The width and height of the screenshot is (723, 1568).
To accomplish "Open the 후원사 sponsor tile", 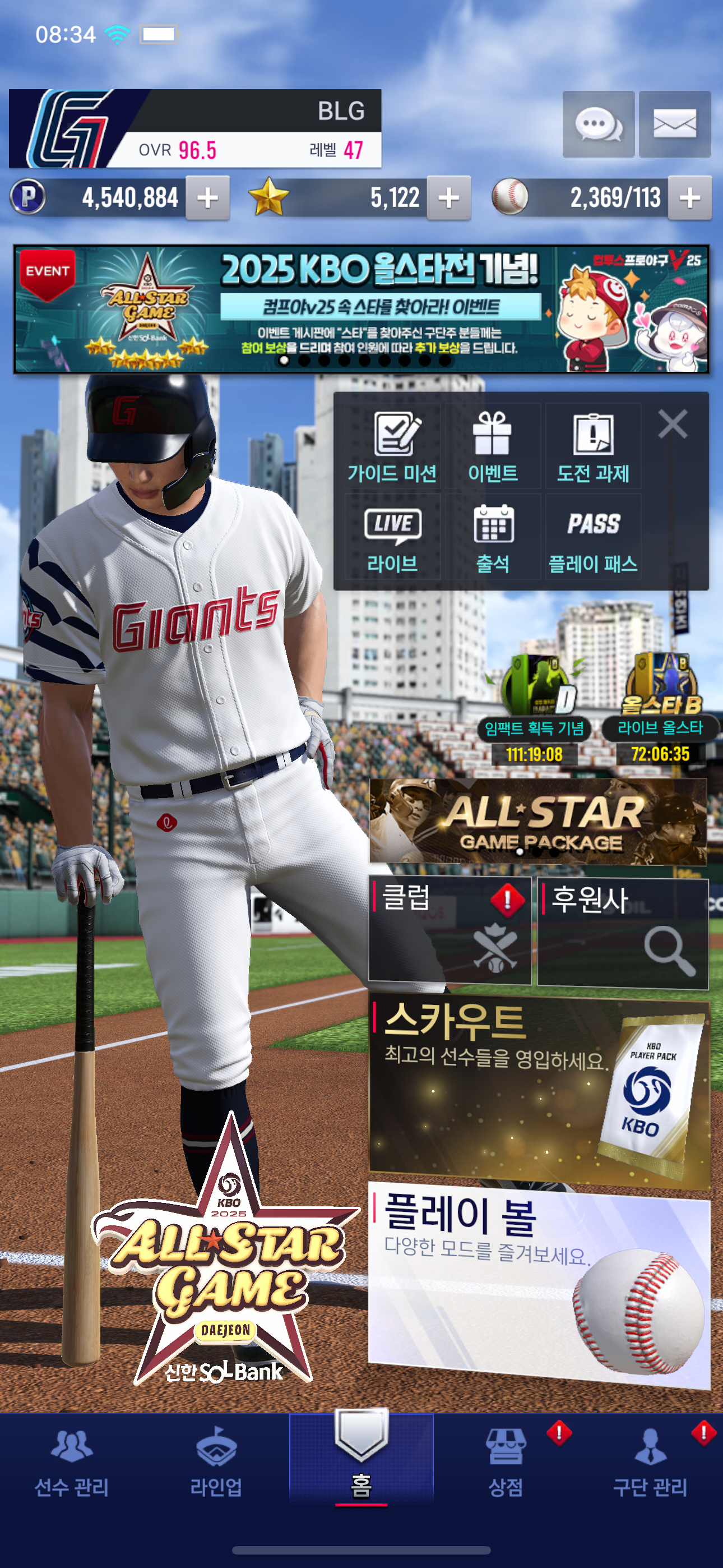I will [x=623, y=931].
